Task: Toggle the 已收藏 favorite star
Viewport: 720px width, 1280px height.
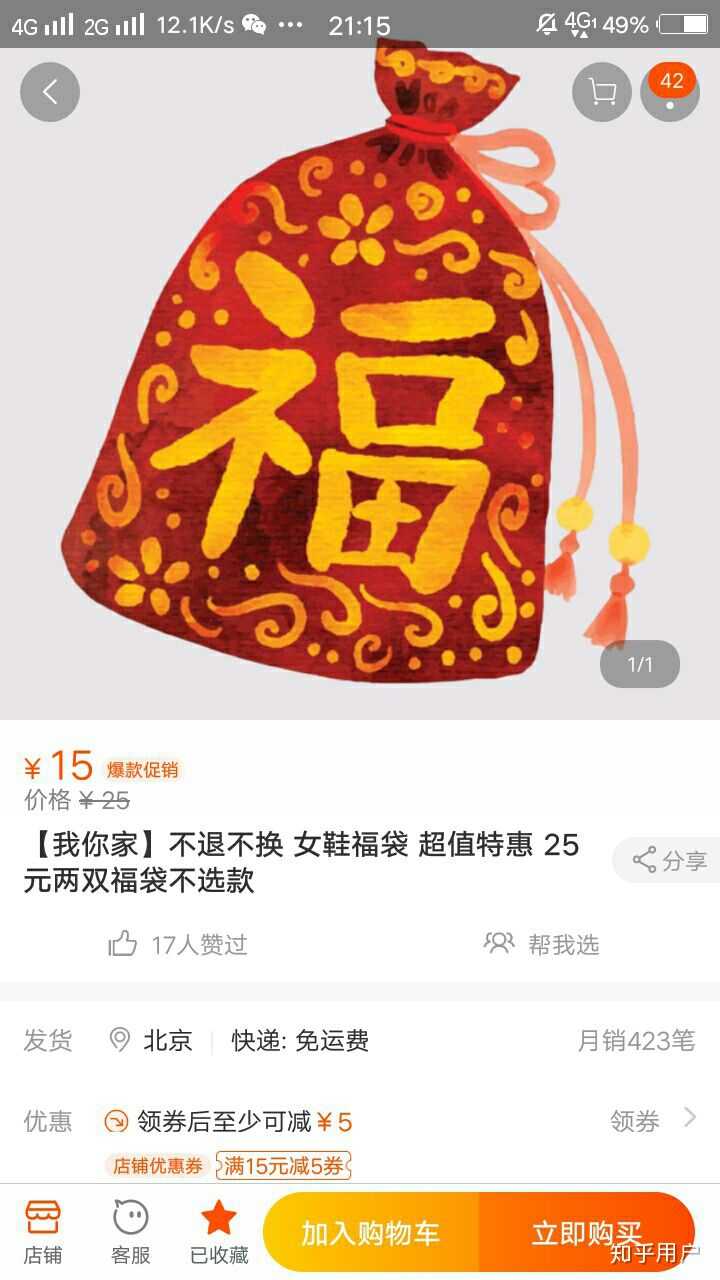Action: 219,1231
